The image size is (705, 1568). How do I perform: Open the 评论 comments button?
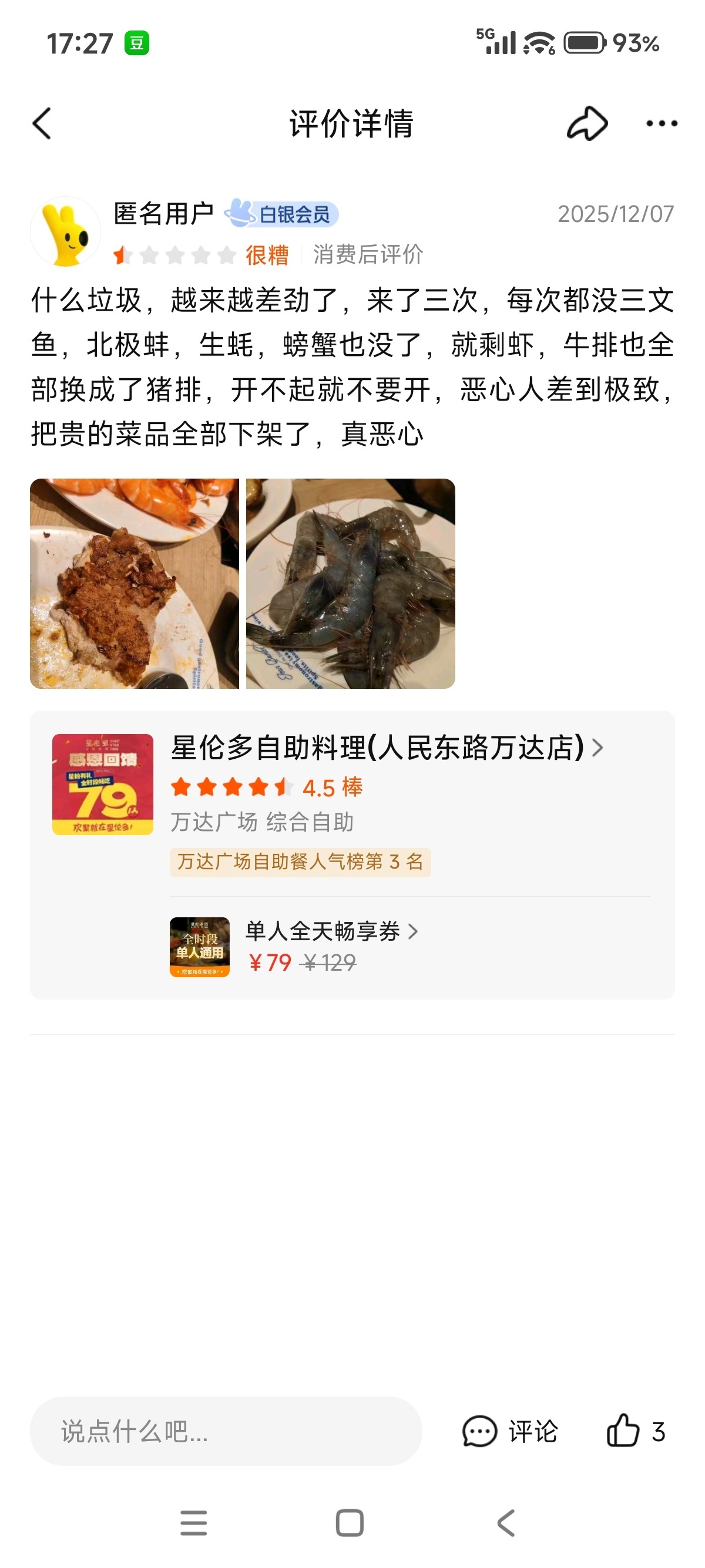(x=510, y=1431)
